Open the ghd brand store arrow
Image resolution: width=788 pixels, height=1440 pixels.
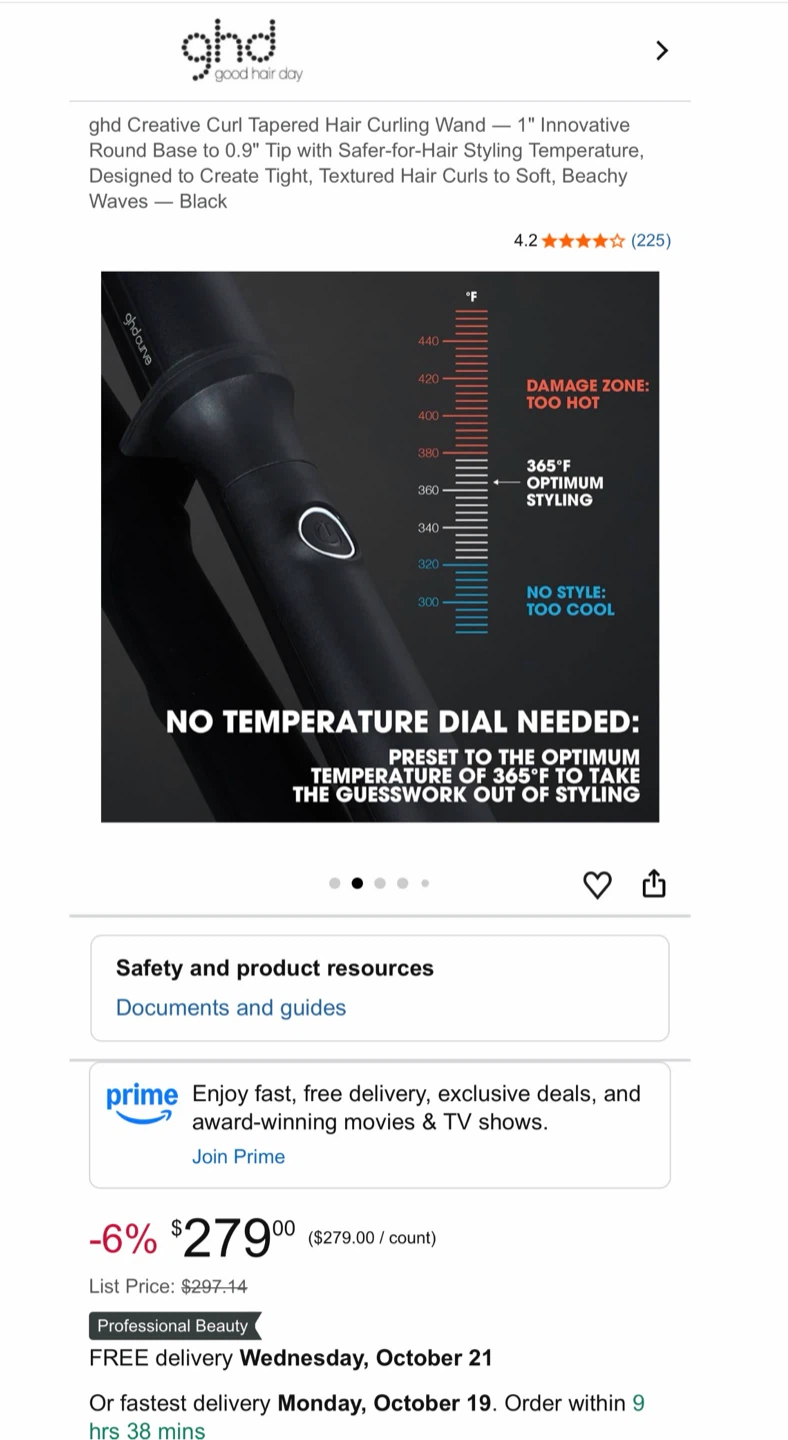(x=661, y=50)
